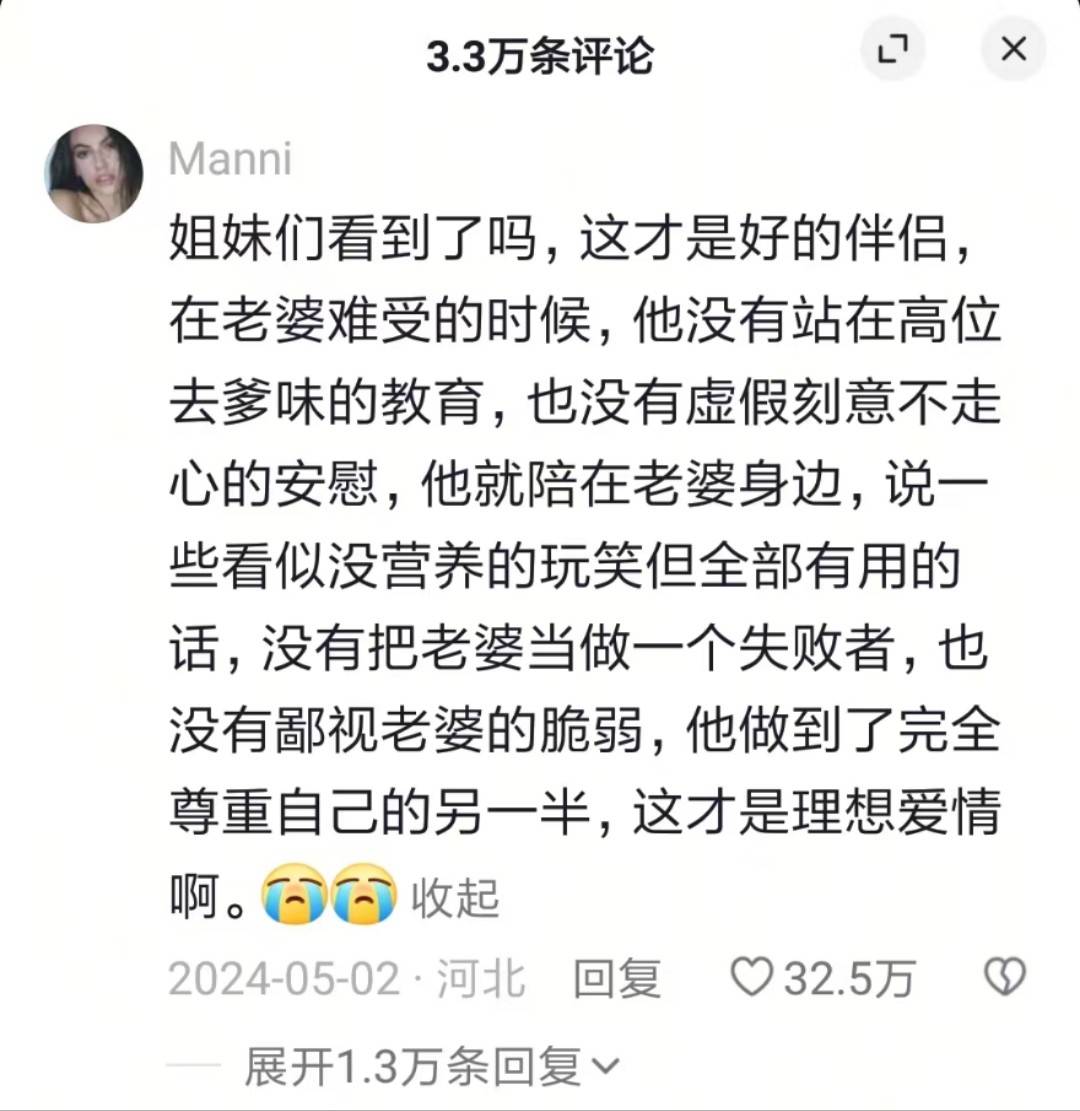Reply to Manni's comment via 回复
Screen dimensions: 1080x1111
(616, 978)
